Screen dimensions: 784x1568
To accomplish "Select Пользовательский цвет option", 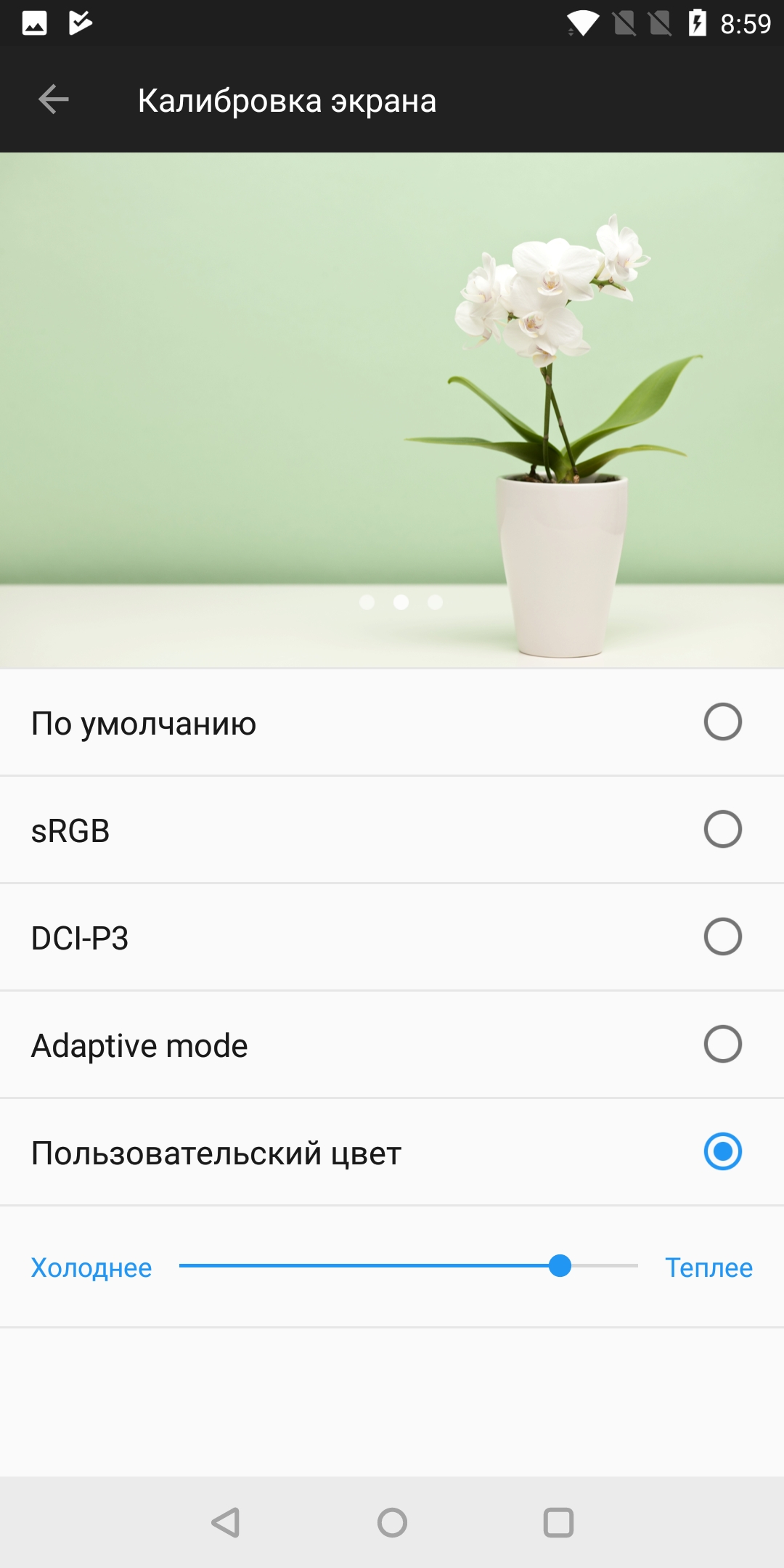I will (x=722, y=1151).
